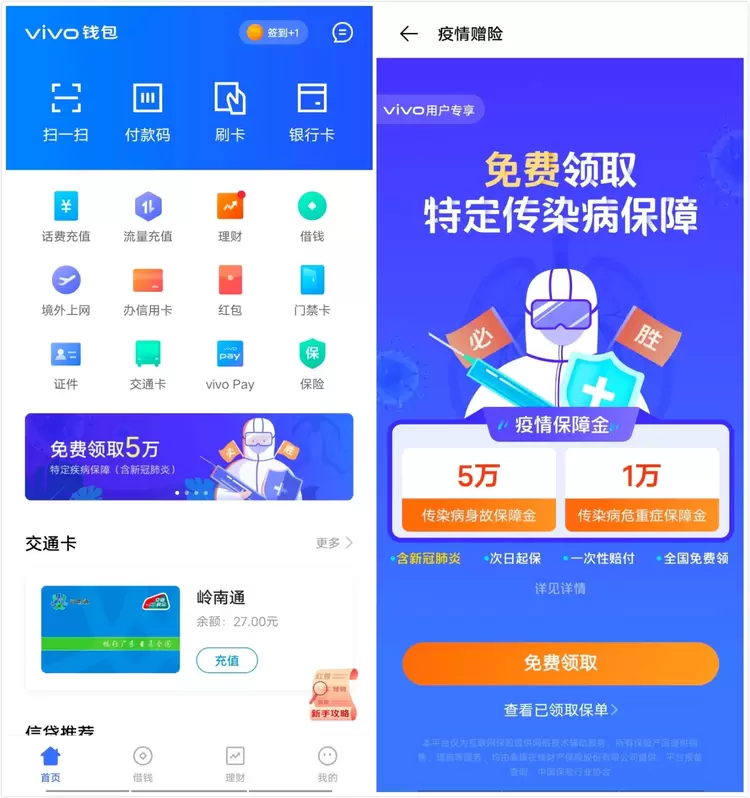Open 详见详情 details link
The image size is (750, 798).
pyautogui.click(x=560, y=588)
